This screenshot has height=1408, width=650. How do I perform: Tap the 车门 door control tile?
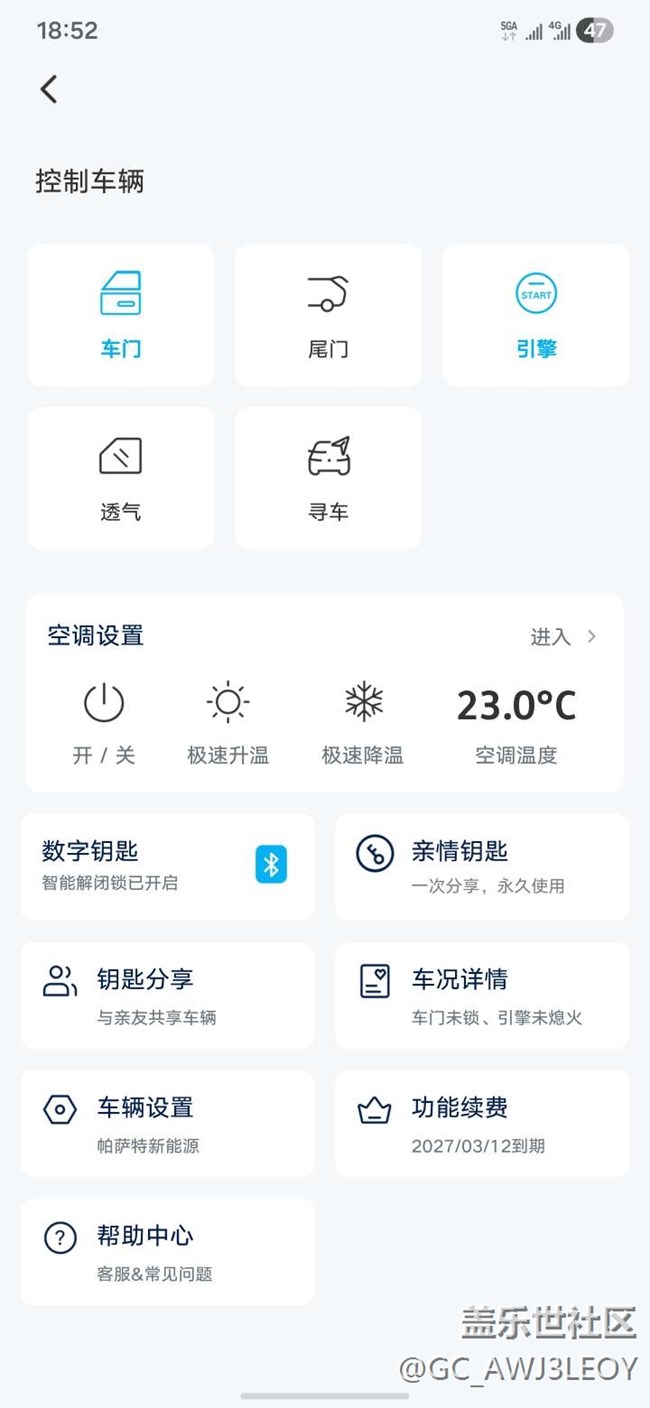[x=121, y=314]
